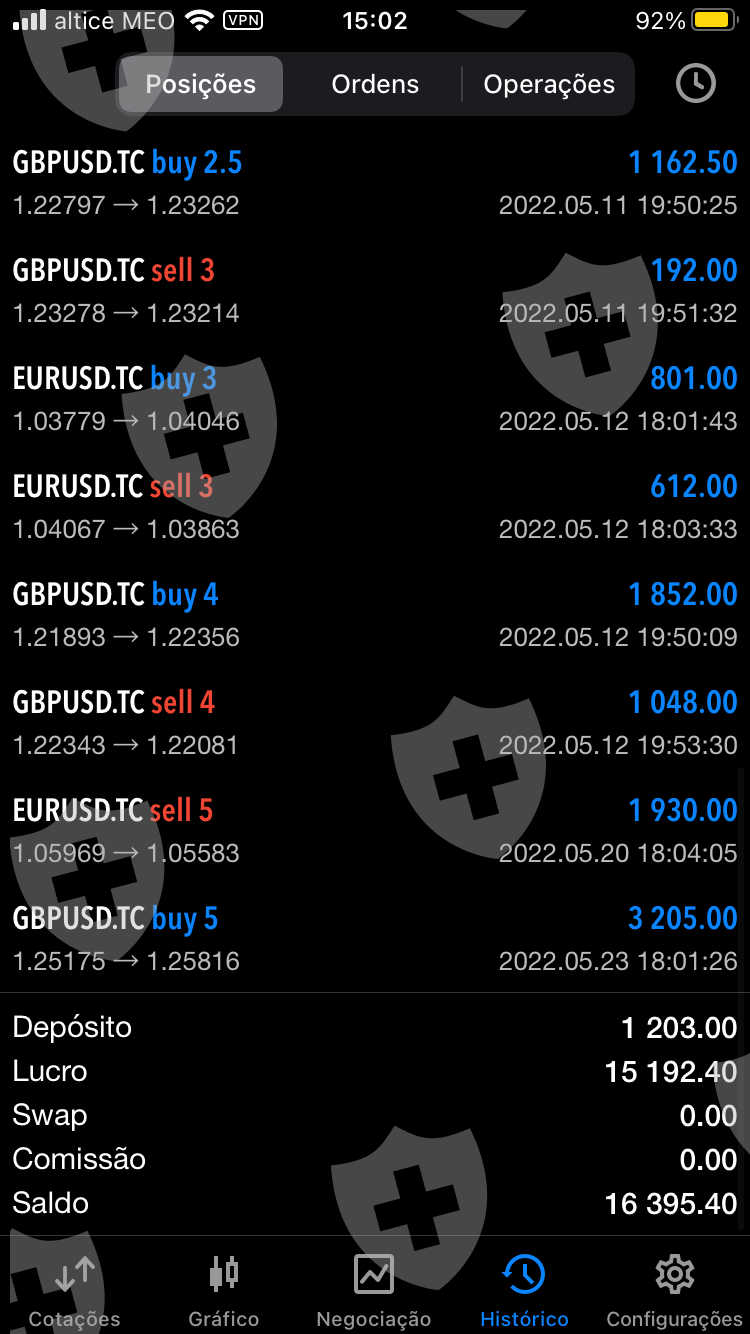Image resolution: width=750 pixels, height=1334 pixels.
Task: Open the GBPUSD.TC sell 4 entry
Action: [x=375, y=723]
